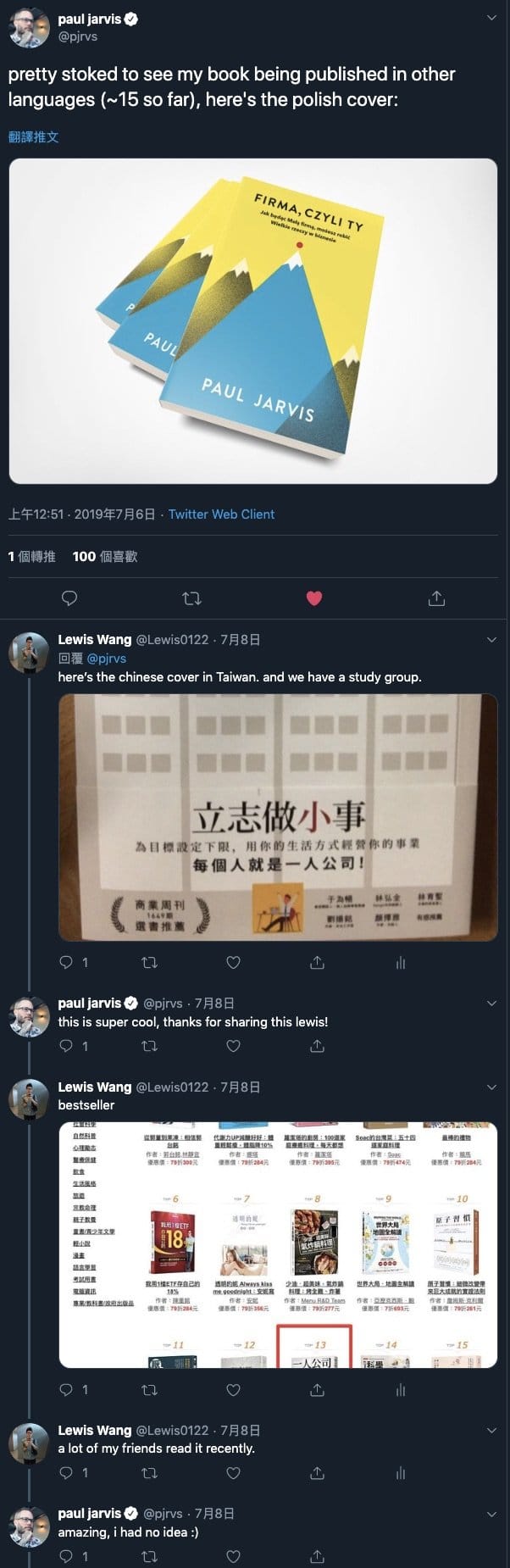Open the dropdown arrow on the main tweet
The image size is (510, 1568).
point(491,19)
